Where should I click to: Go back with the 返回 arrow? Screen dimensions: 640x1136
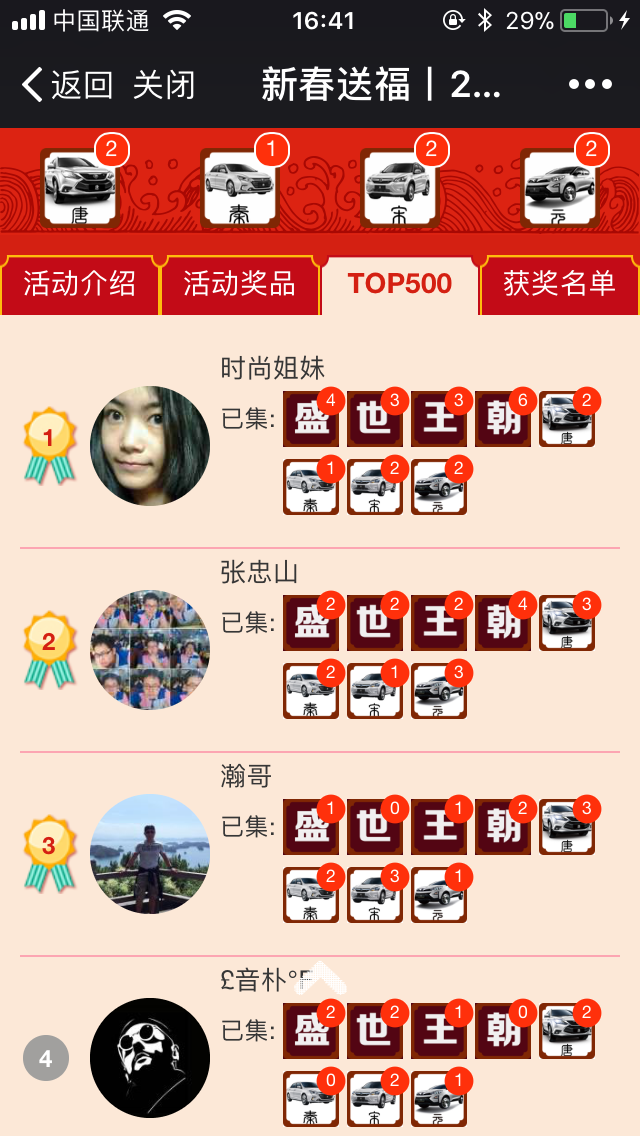(x=66, y=85)
